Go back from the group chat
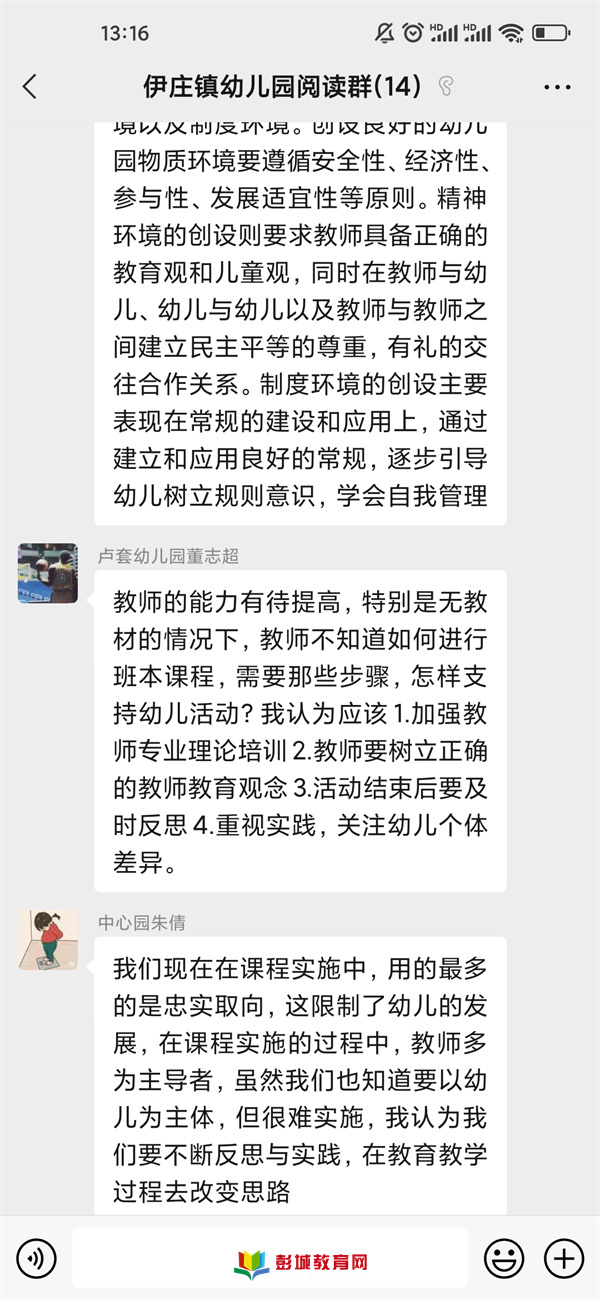The width and height of the screenshot is (600, 1300). (x=30, y=87)
